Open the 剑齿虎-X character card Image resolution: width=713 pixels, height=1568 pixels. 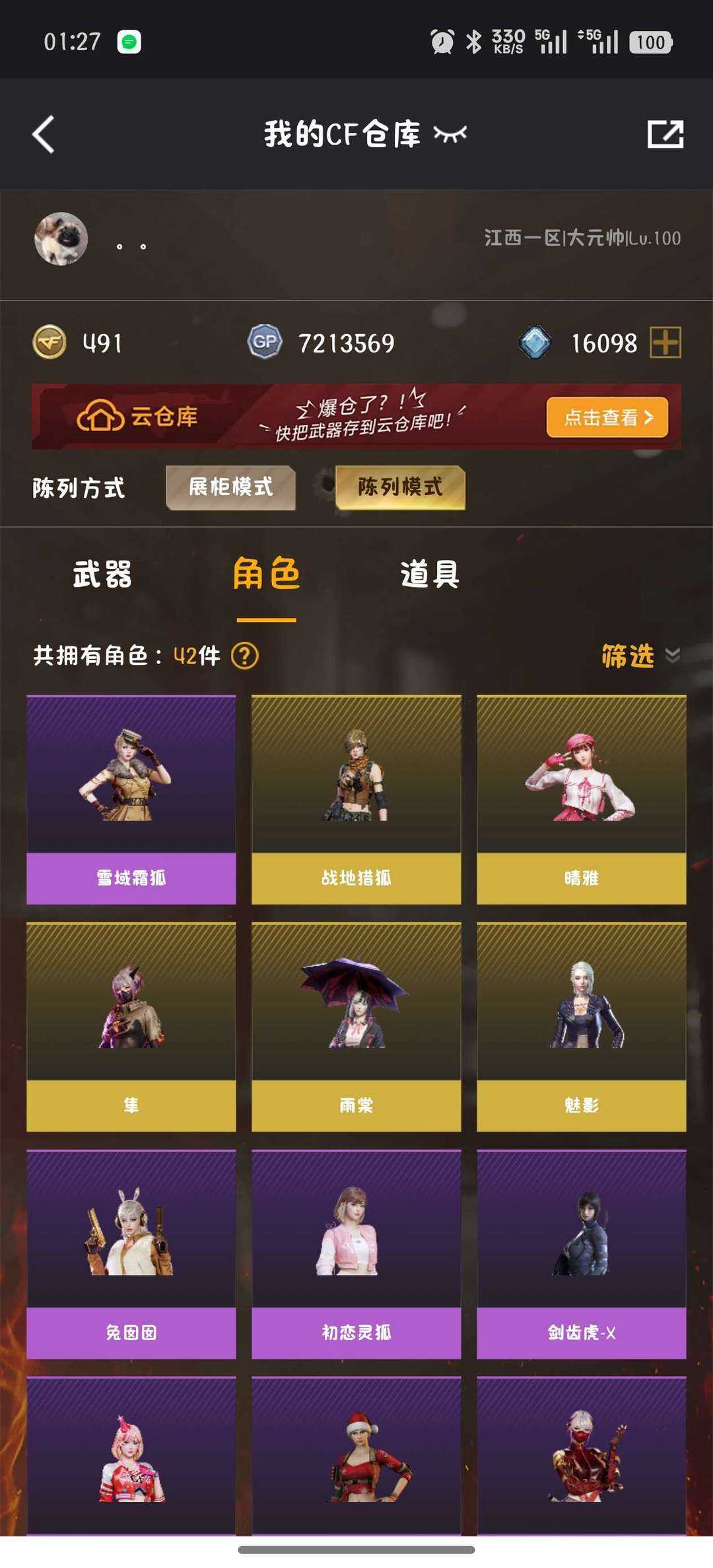tap(582, 1254)
